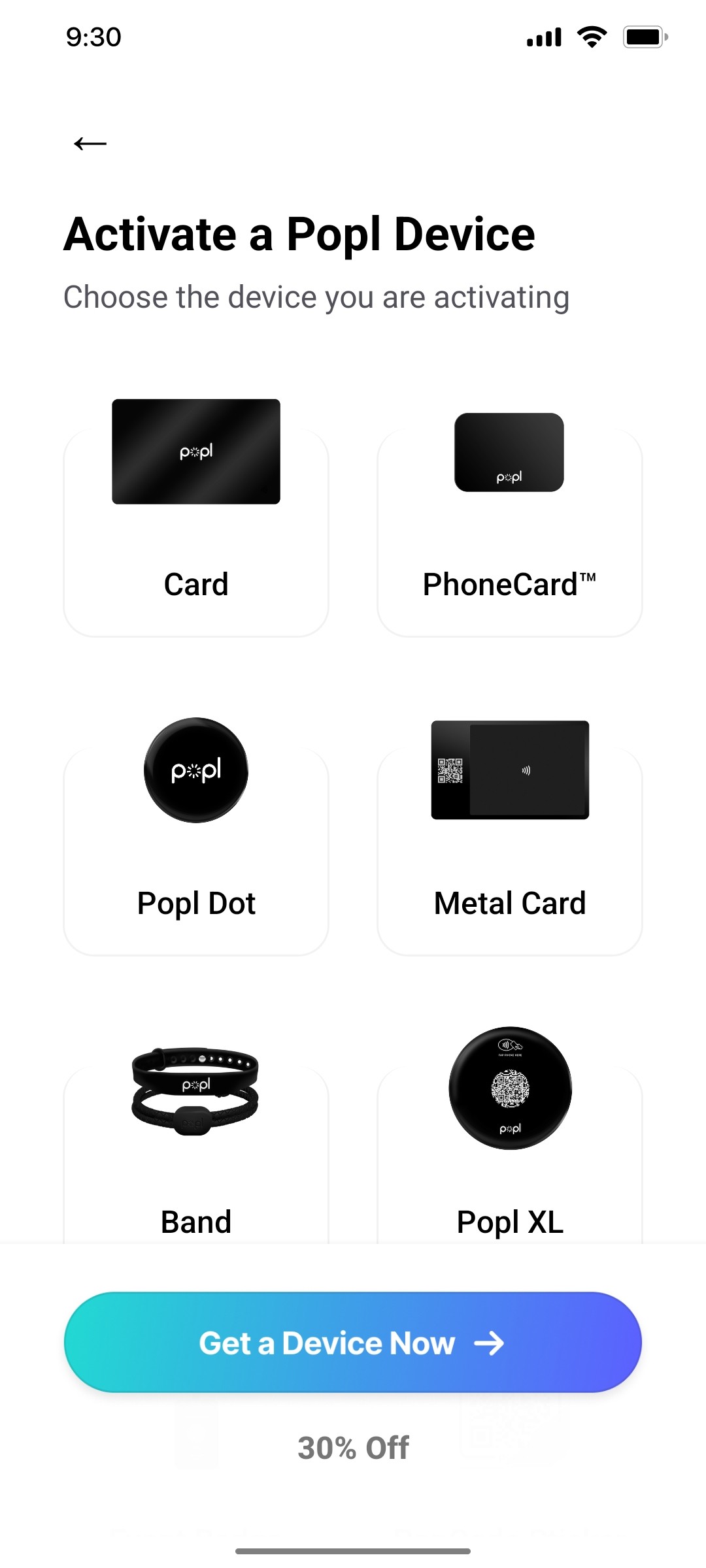This screenshot has width=706, height=1568.
Task: Tap the Wi-Fi indicator in the status bar
Action: 592,37
